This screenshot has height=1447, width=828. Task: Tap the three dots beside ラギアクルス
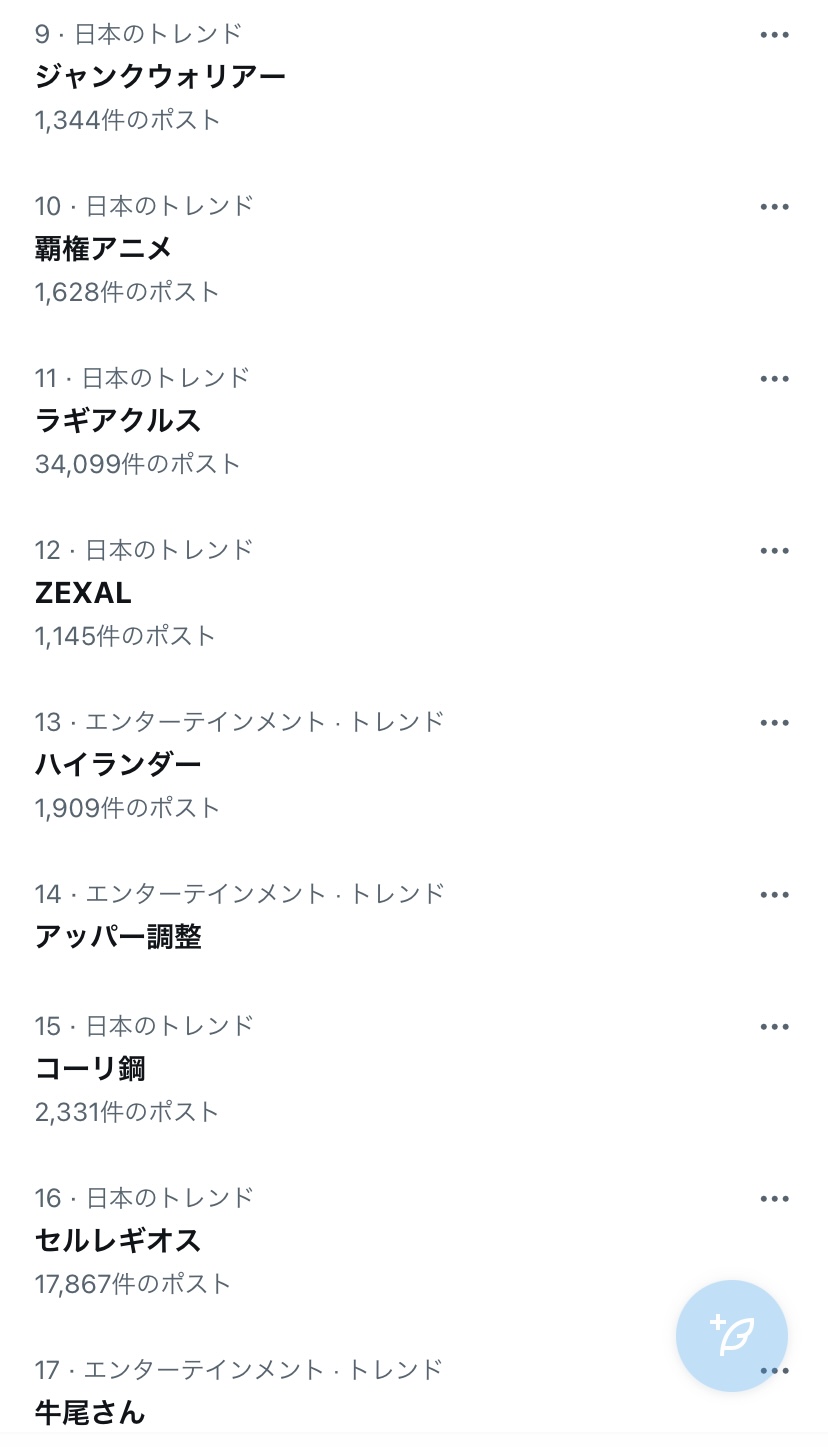(x=774, y=379)
